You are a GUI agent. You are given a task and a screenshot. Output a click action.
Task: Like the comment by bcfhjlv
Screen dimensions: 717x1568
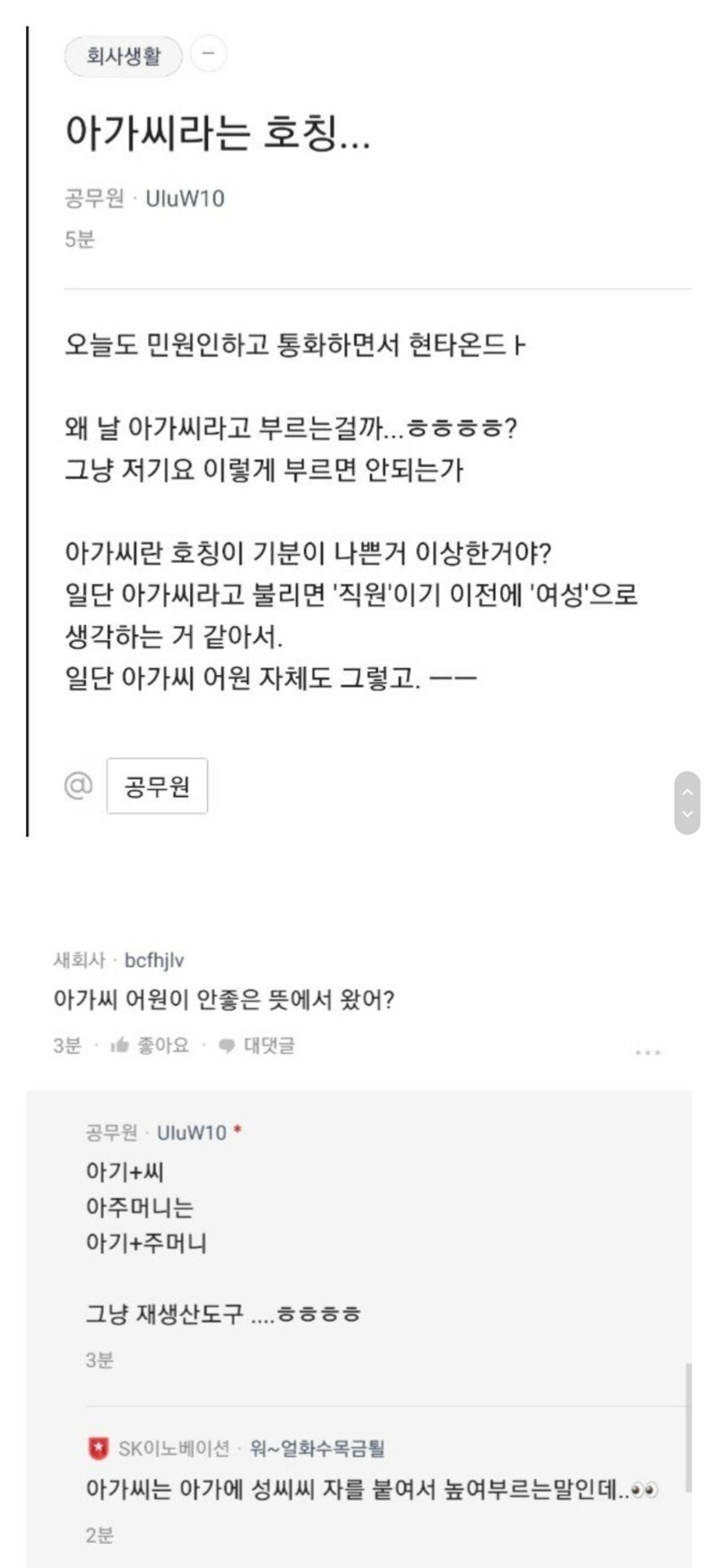150,1045
